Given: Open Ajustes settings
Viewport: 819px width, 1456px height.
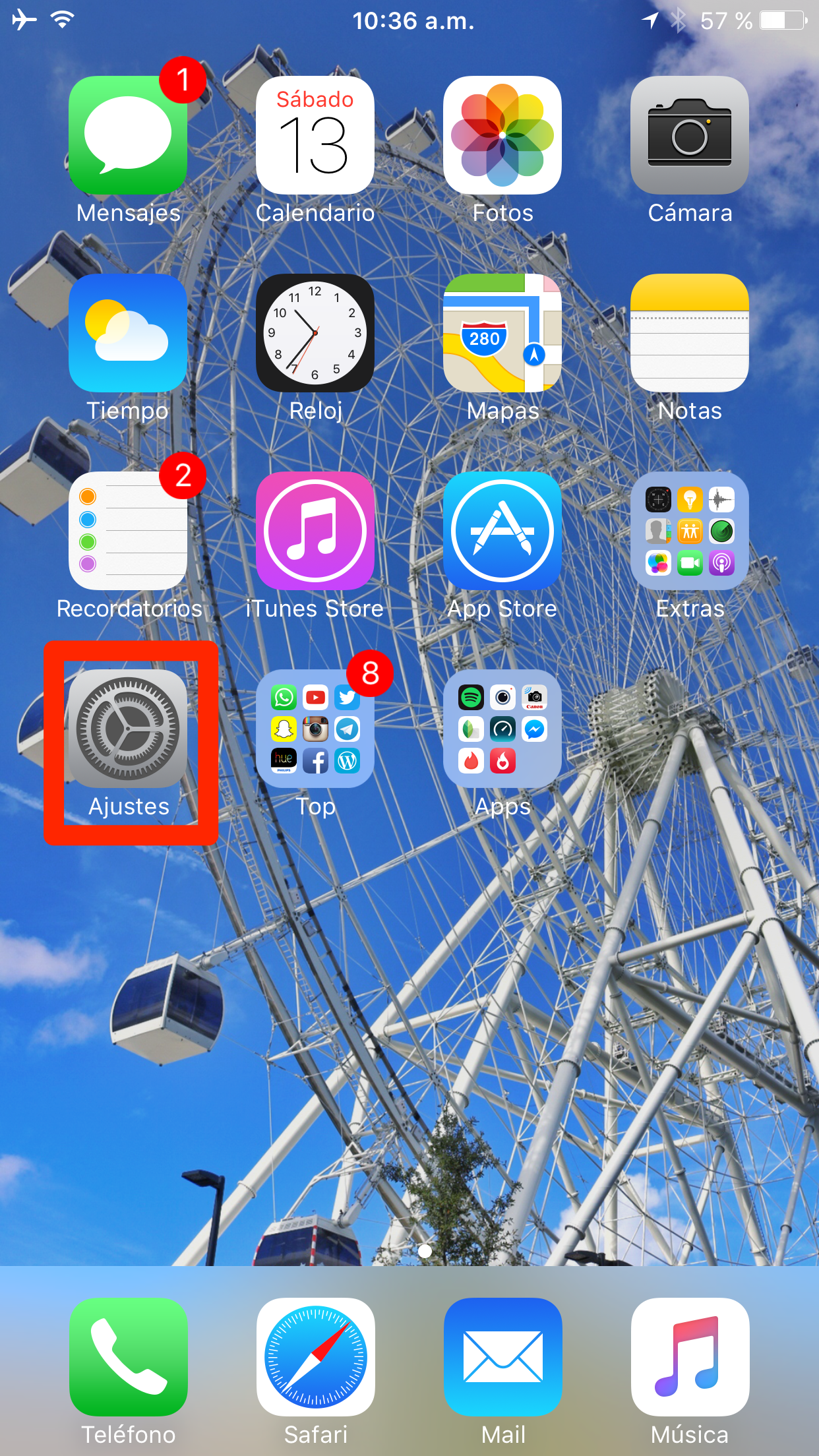Looking at the screenshot, I should tap(128, 729).
